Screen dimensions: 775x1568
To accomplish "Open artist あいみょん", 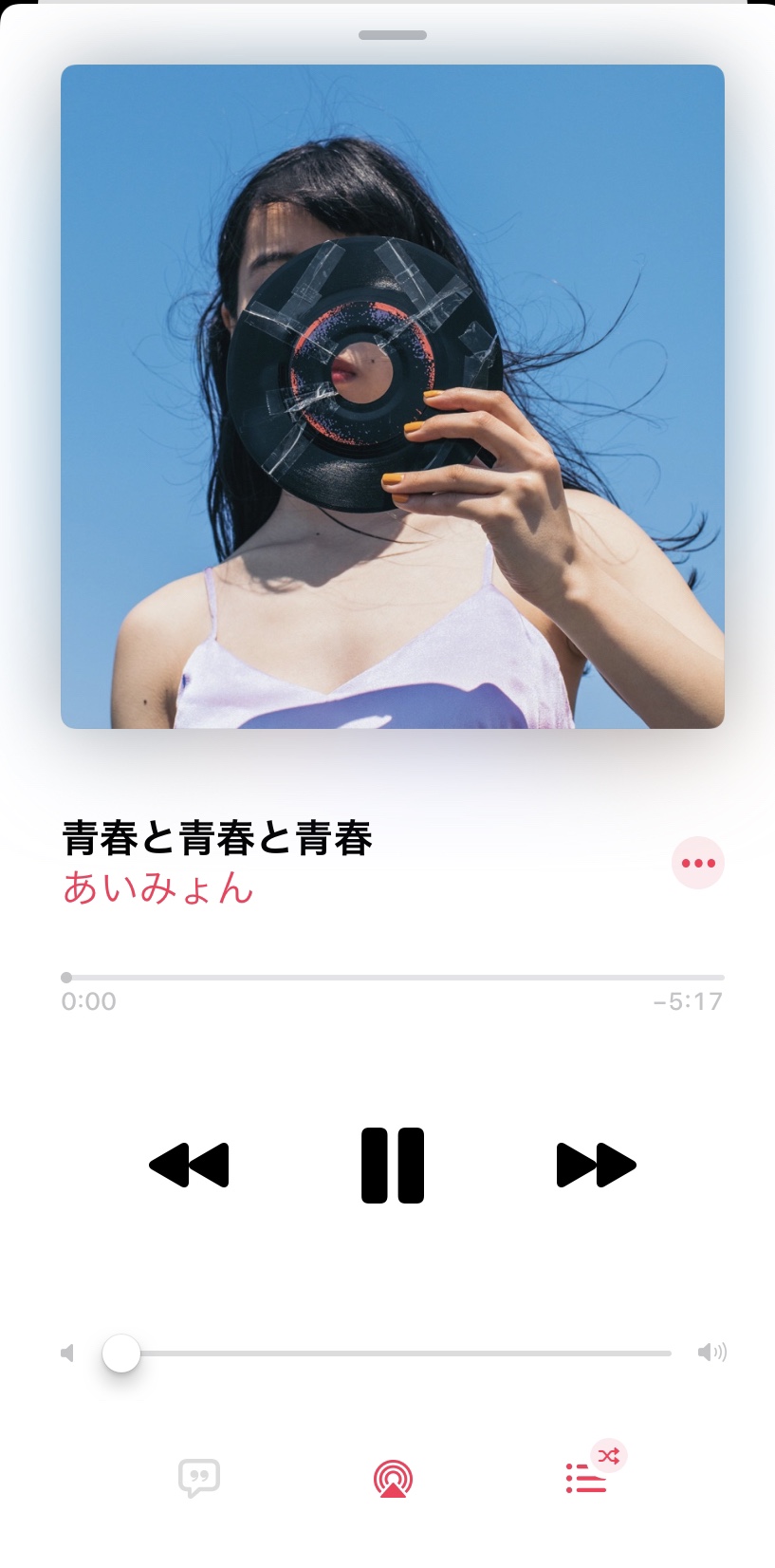I will [x=157, y=887].
